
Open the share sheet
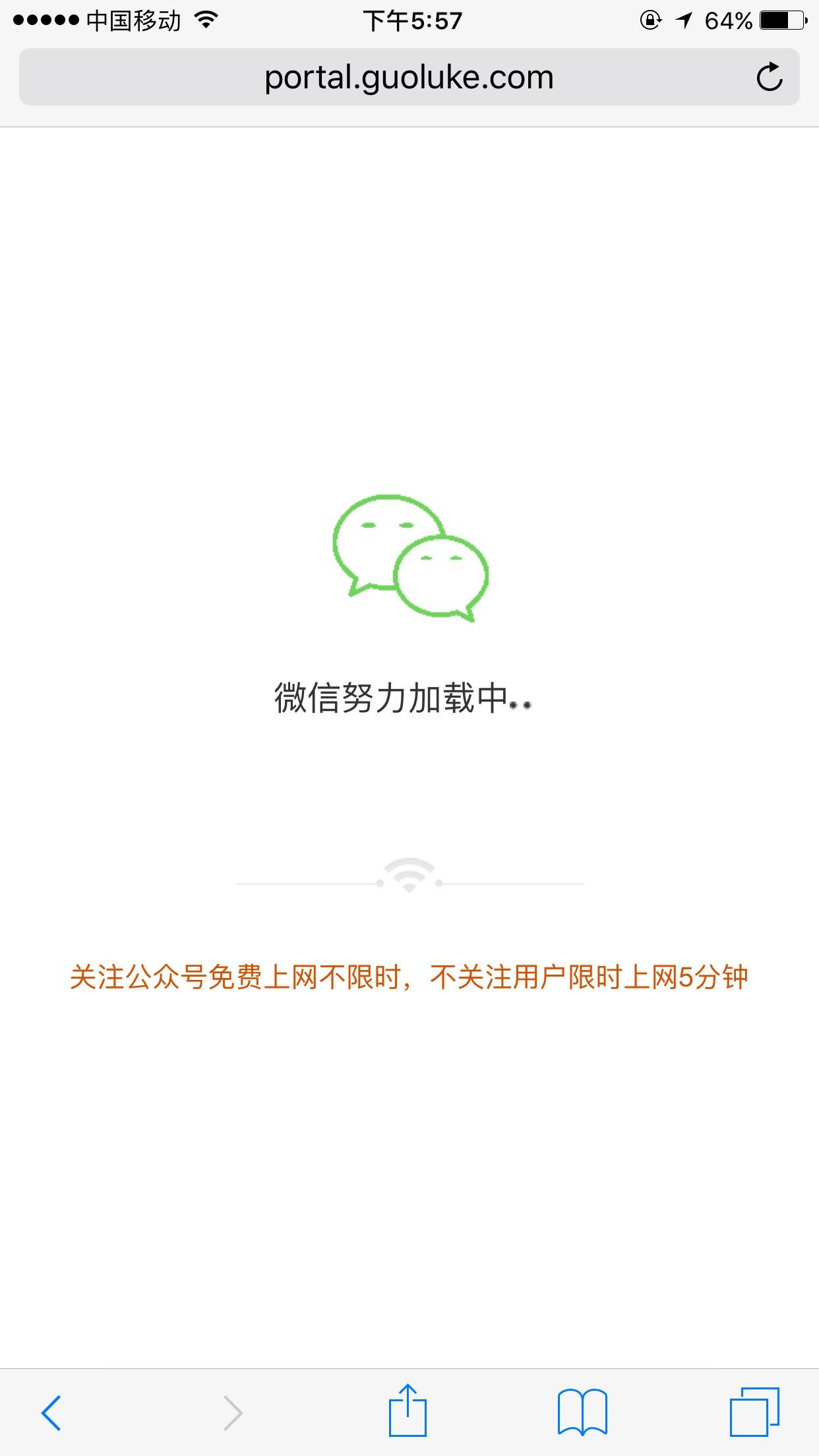408,1411
